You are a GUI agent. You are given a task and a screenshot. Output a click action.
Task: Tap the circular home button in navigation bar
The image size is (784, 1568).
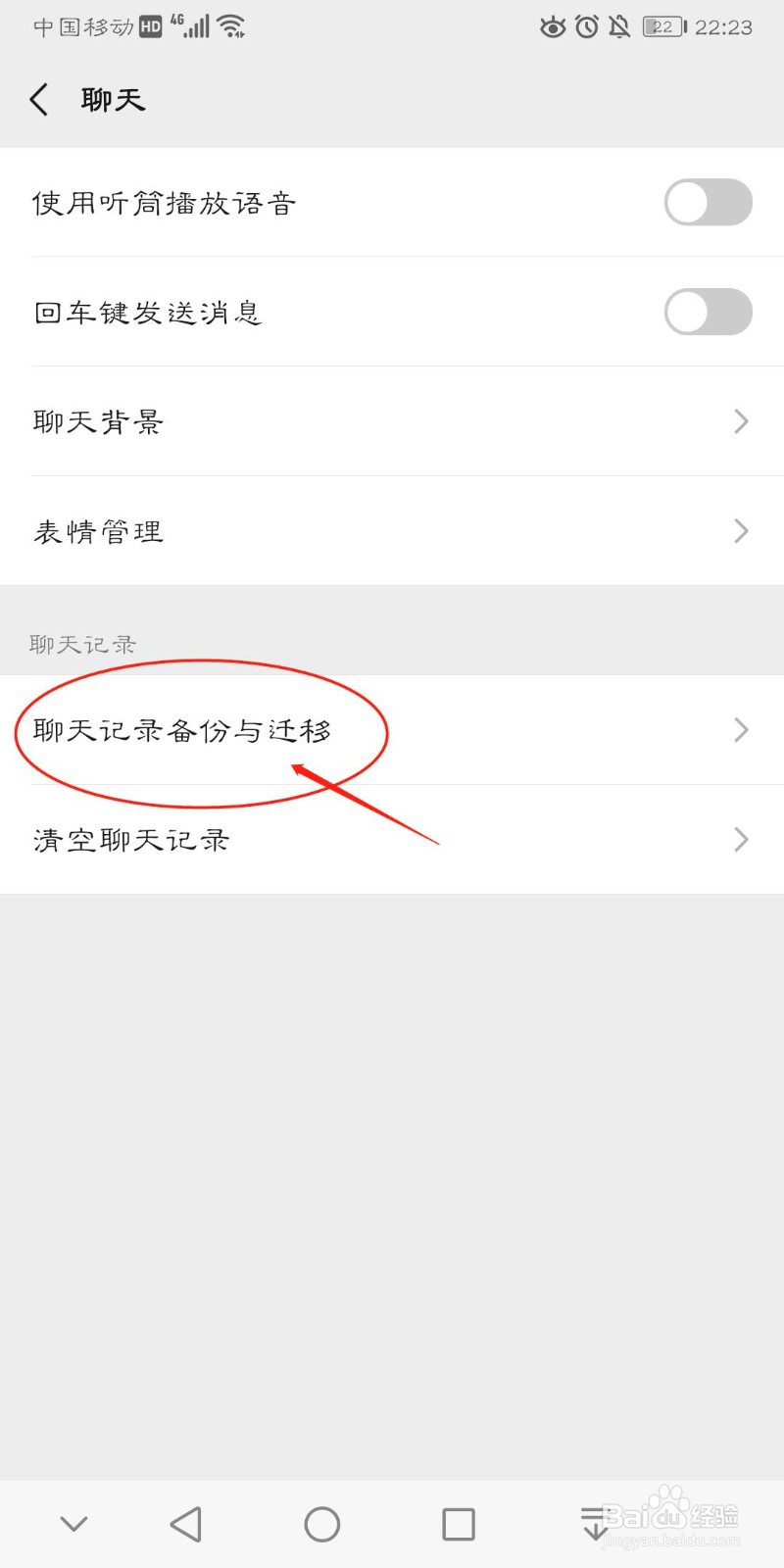tap(321, 1523)
